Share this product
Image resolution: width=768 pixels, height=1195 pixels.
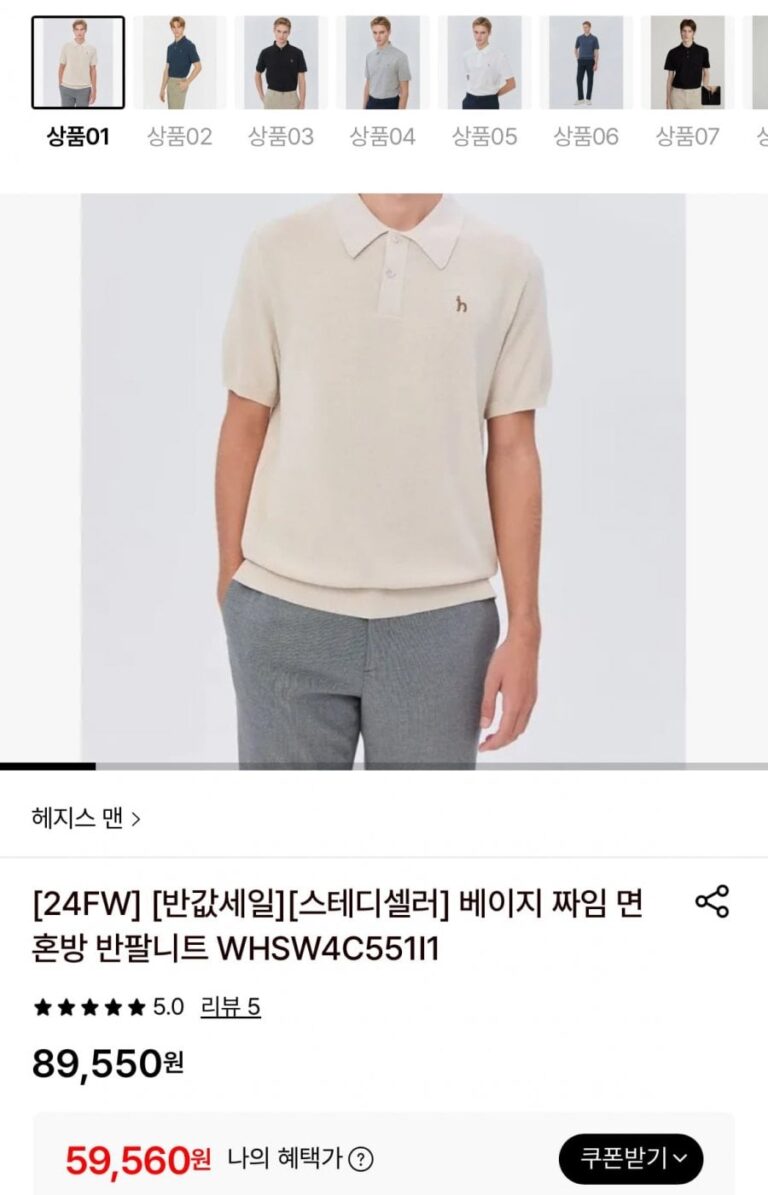(x=712, y=901)
